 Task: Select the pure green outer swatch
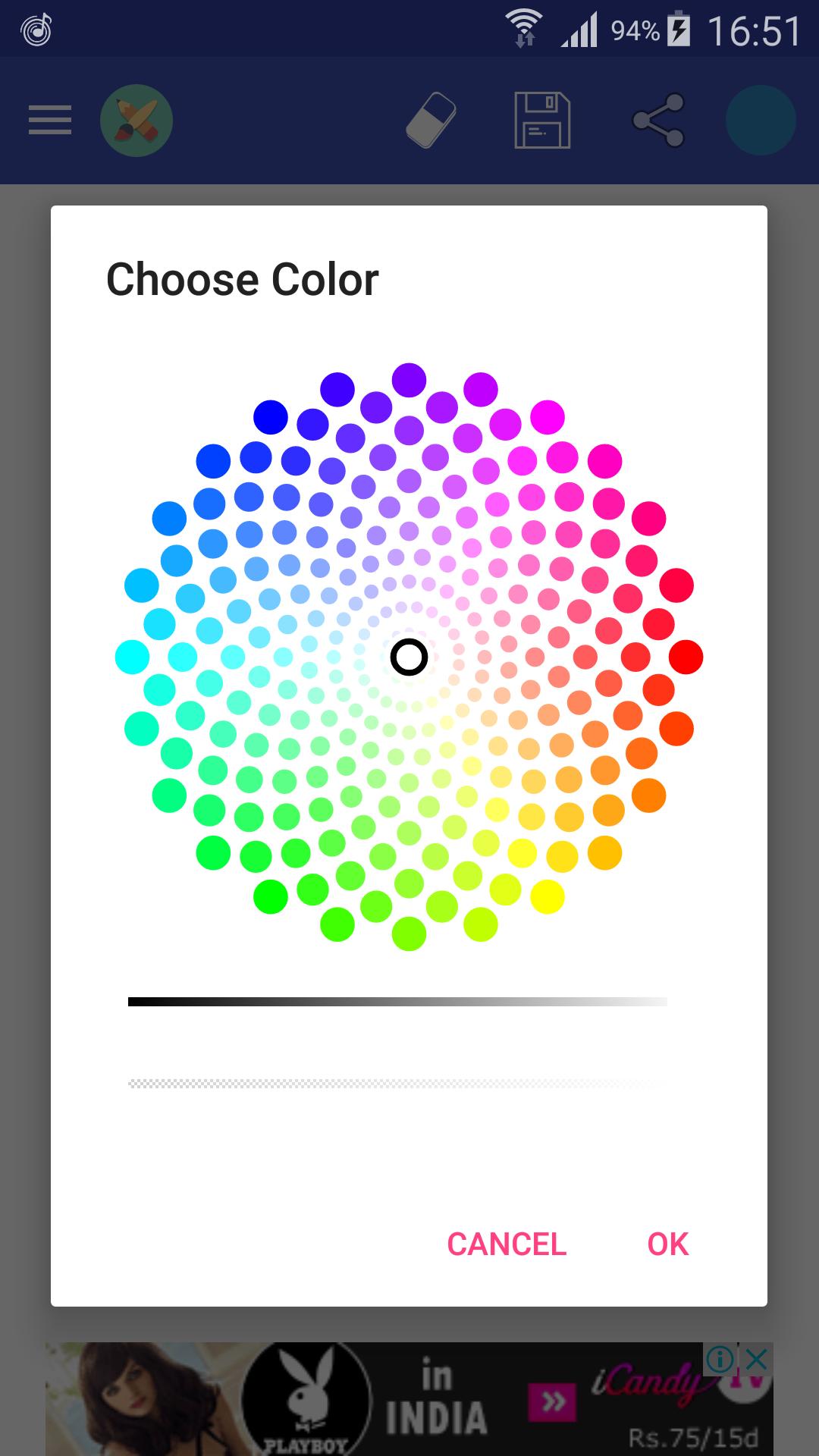(271, 897)
